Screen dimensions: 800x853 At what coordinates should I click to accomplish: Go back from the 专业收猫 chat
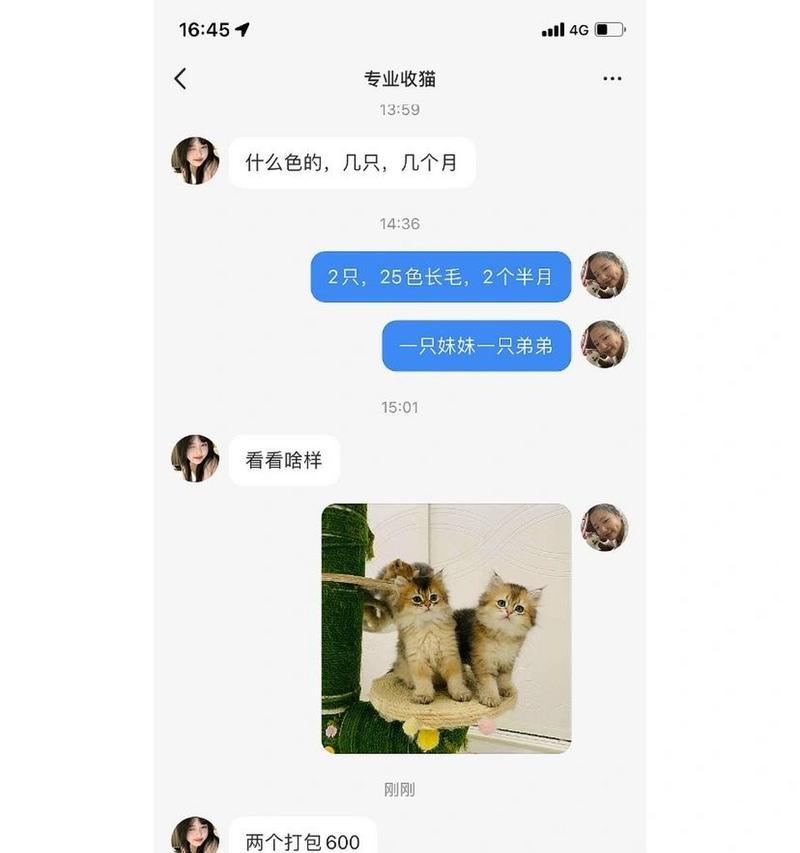pyautogui.click(x=180, y=79)
